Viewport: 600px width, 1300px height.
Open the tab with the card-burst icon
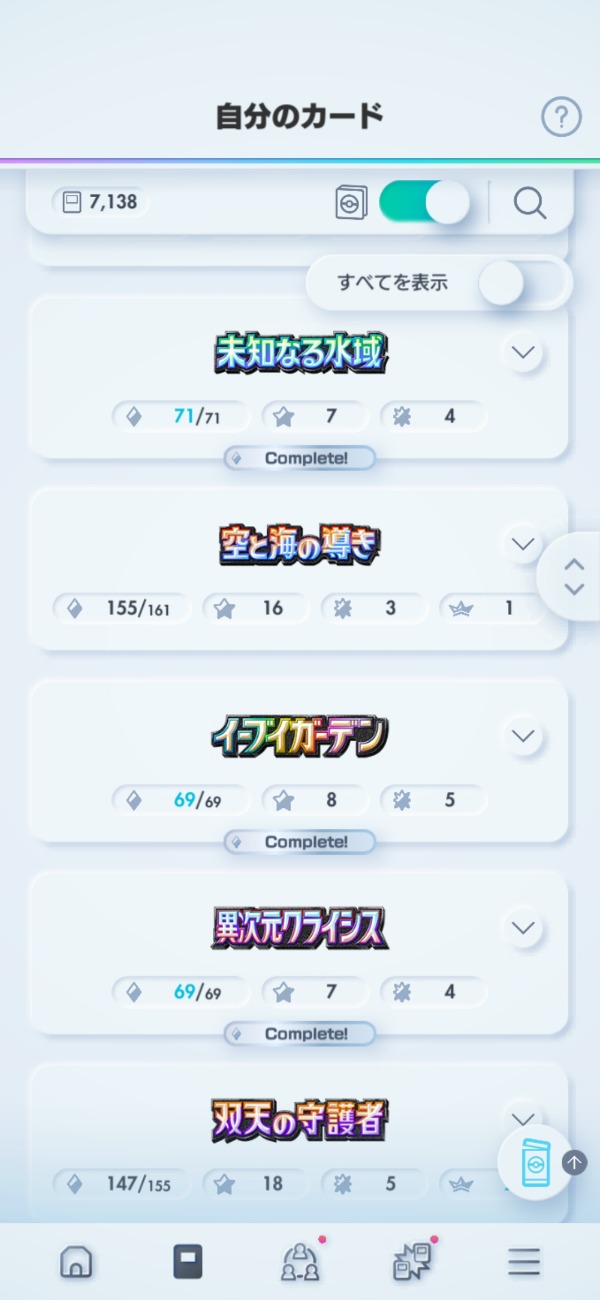[x=412, y=1262]
